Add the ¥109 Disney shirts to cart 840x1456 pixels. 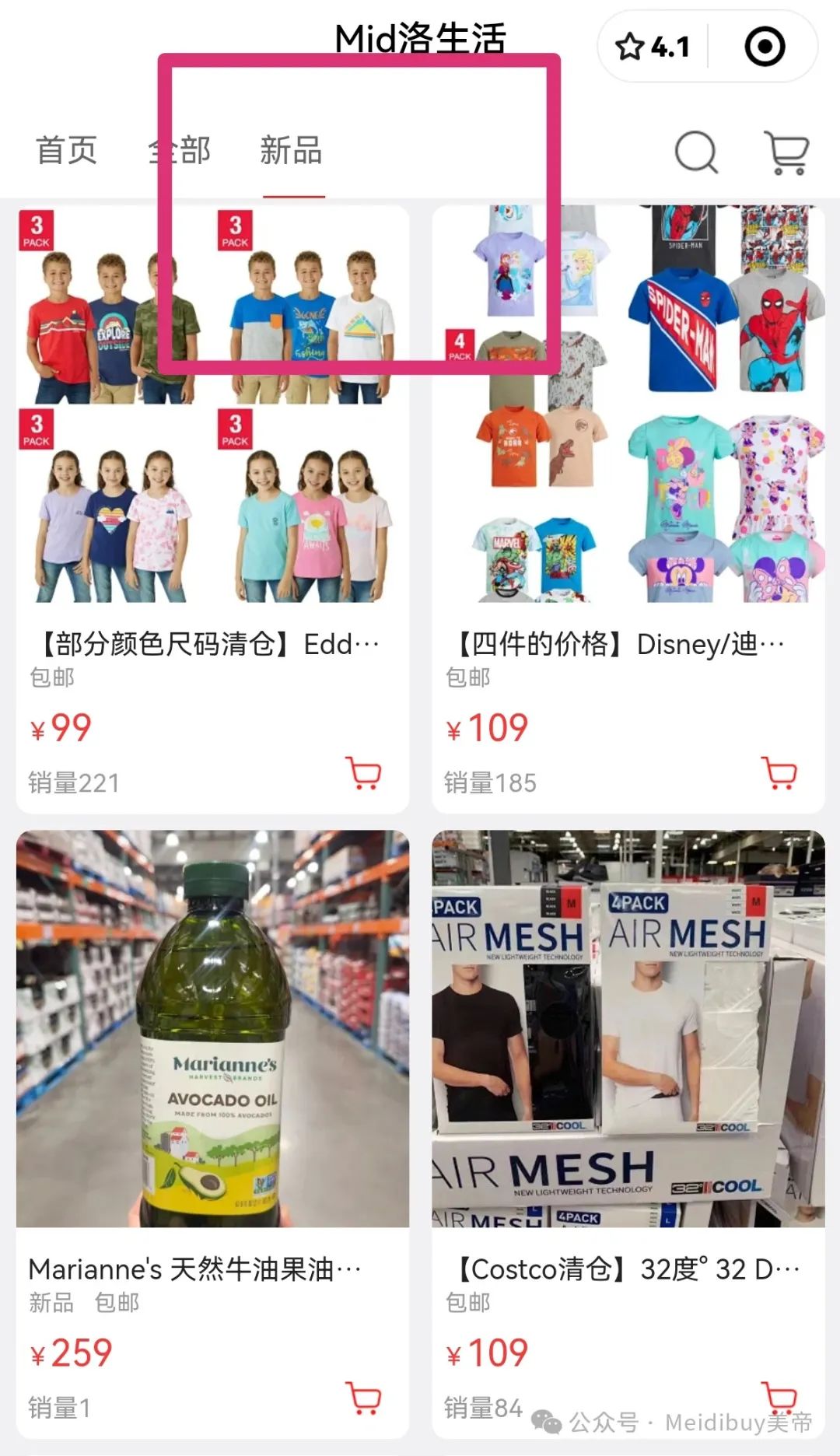[779, 774]
